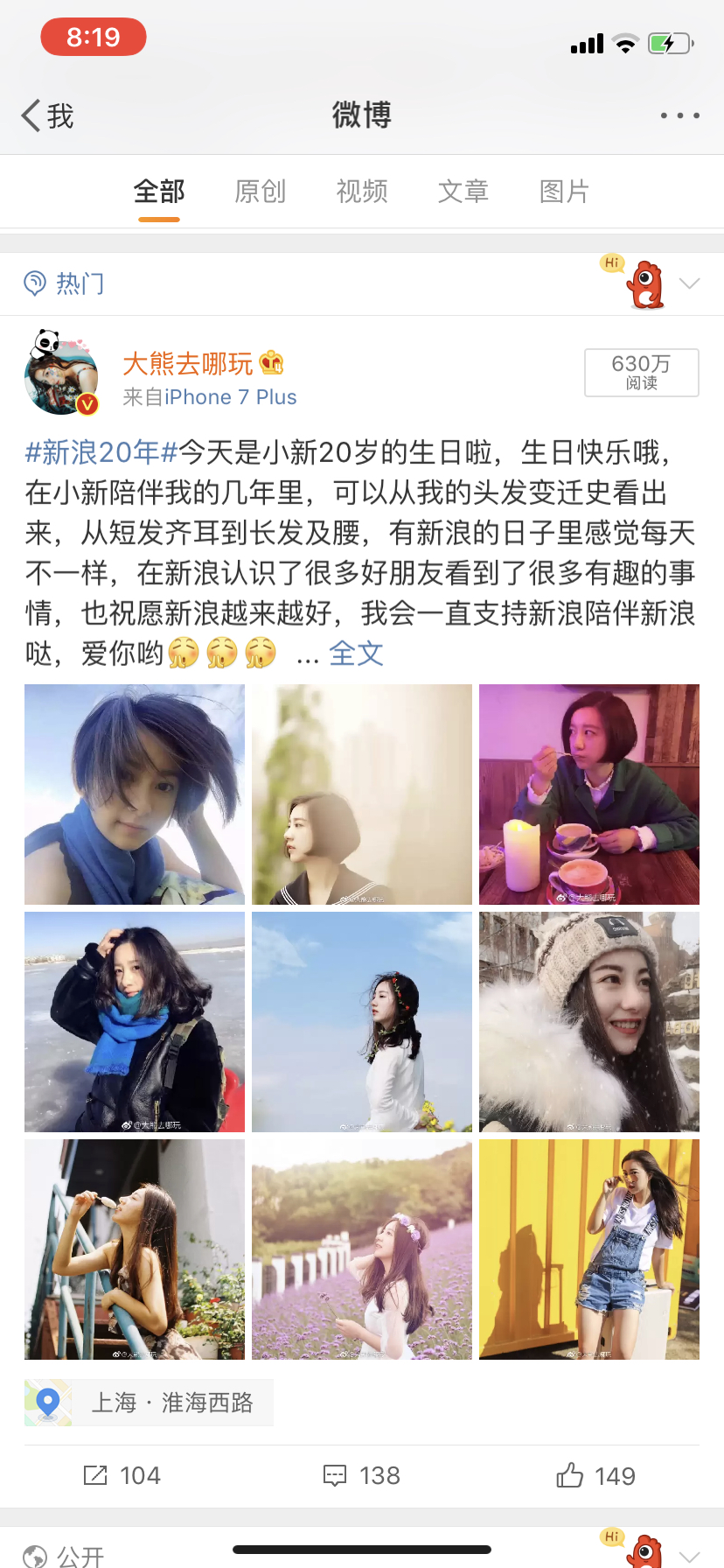724x1568 pixels.
Task: Open the 大熊去哪玩 username link
Action: [188, 363]
